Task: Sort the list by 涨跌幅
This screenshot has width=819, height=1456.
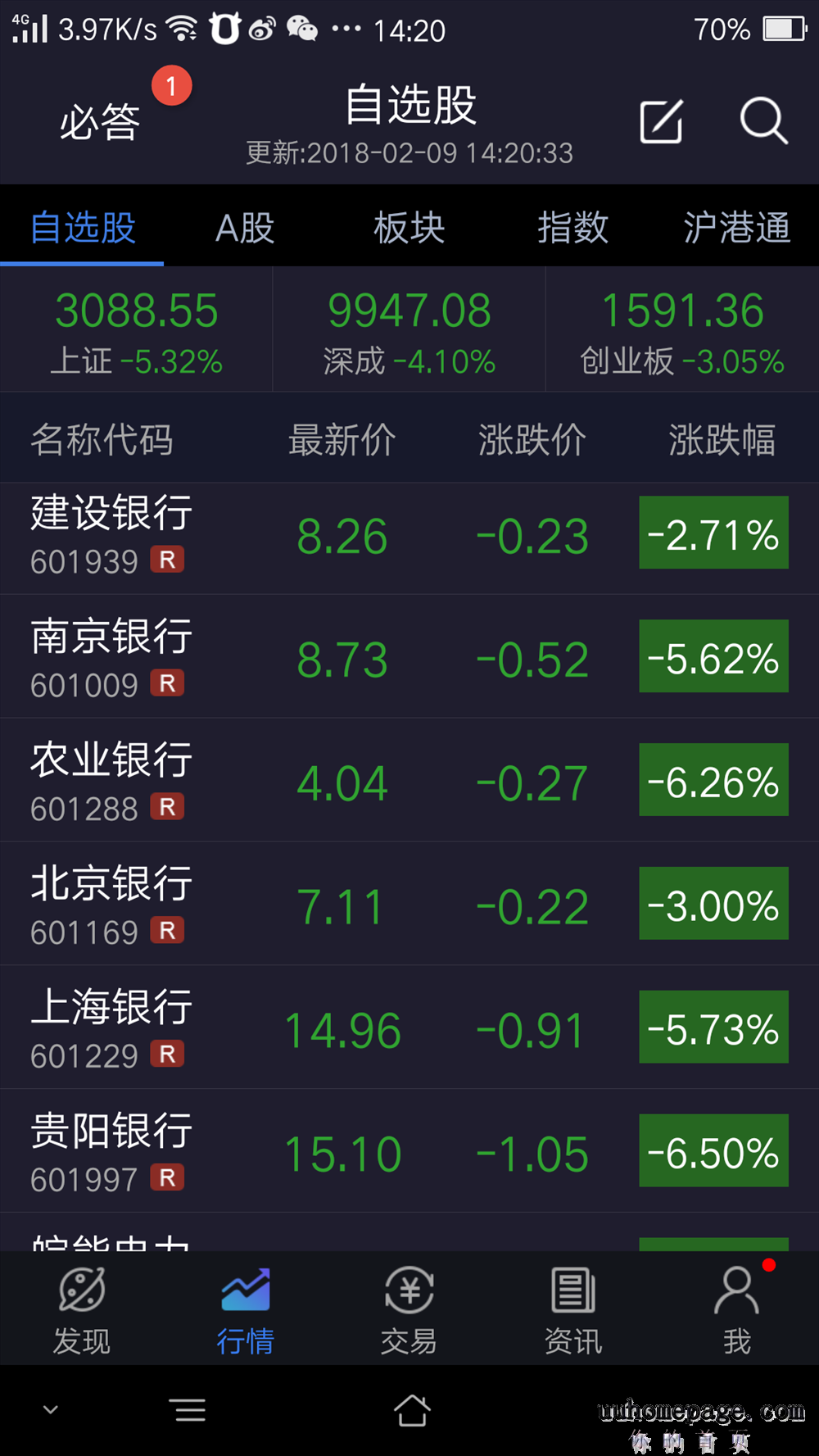Action: pyautogui.click(x=722, y=440)
